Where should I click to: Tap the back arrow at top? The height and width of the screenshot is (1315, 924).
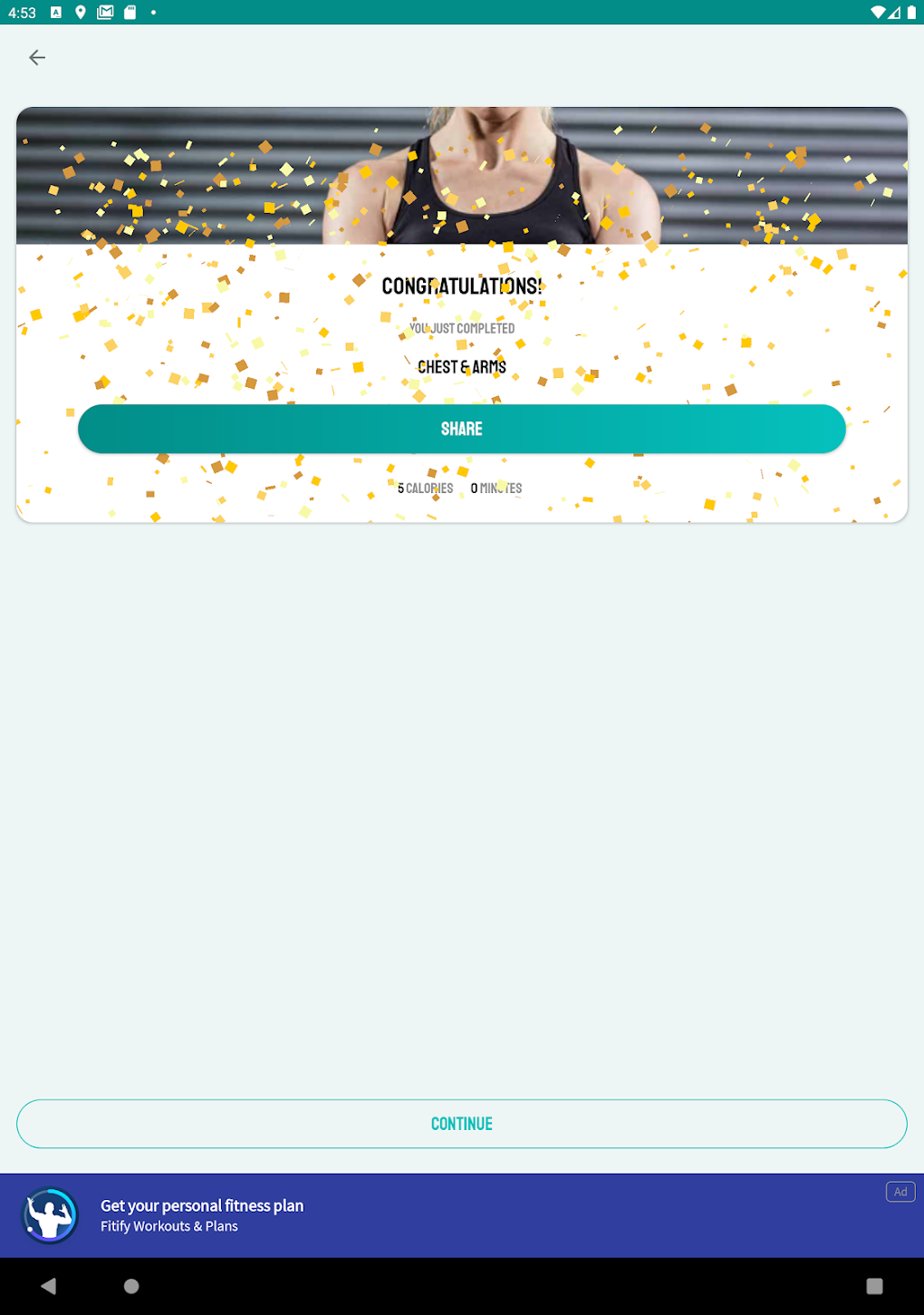click(x=37, y=58)
